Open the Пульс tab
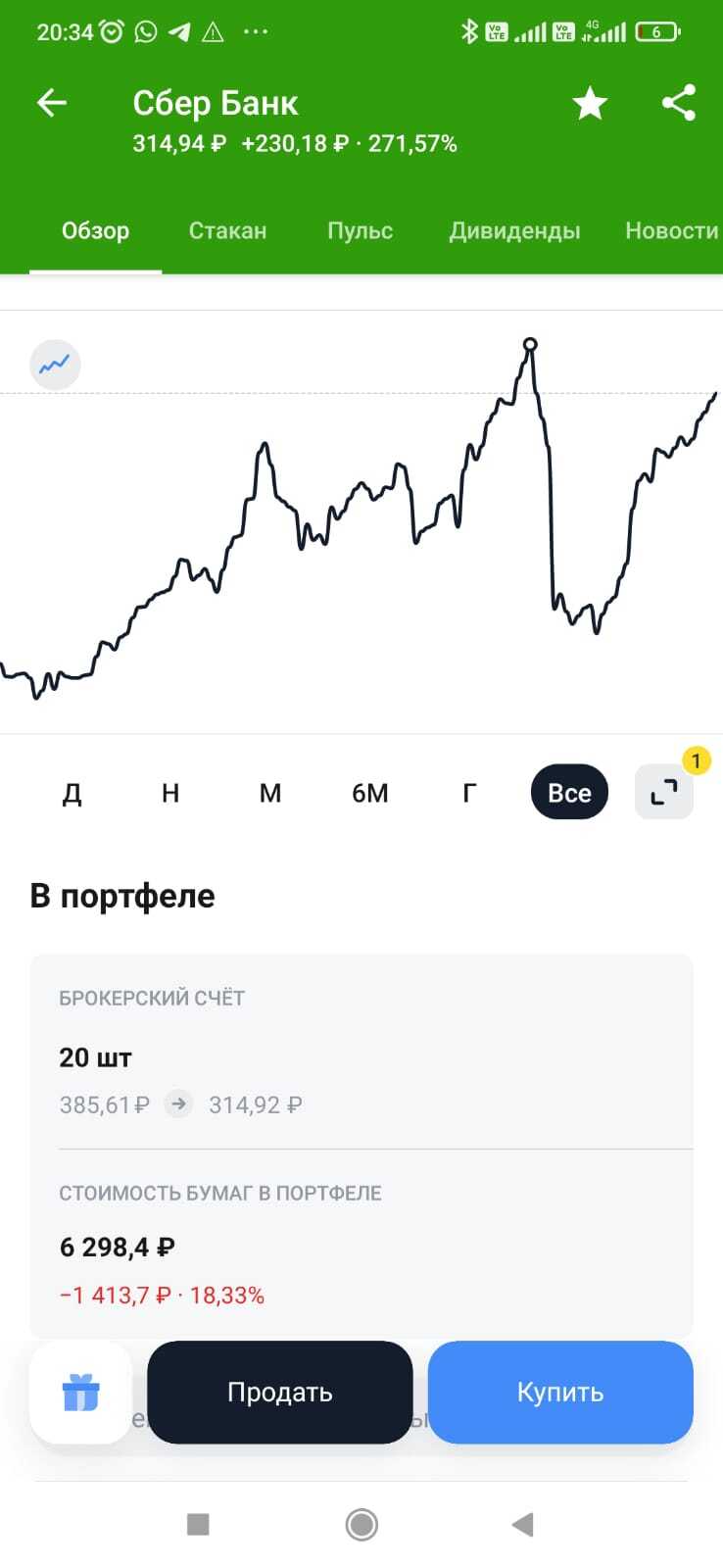This screenshot has height=1568, width=723. [360, 231]
